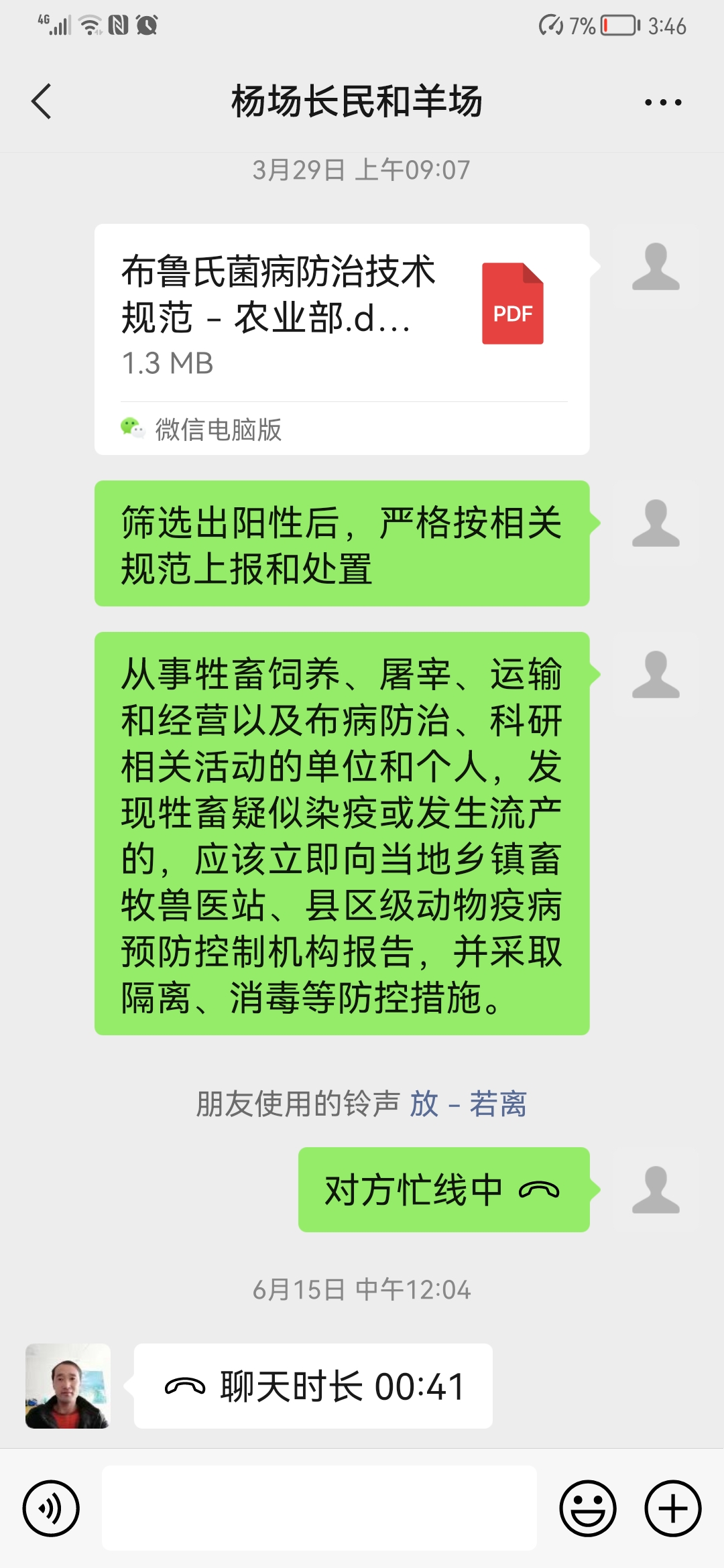Tap my avatar beside the PDF message
Viewport: 724px width, 1568px height.
[656, 267]
